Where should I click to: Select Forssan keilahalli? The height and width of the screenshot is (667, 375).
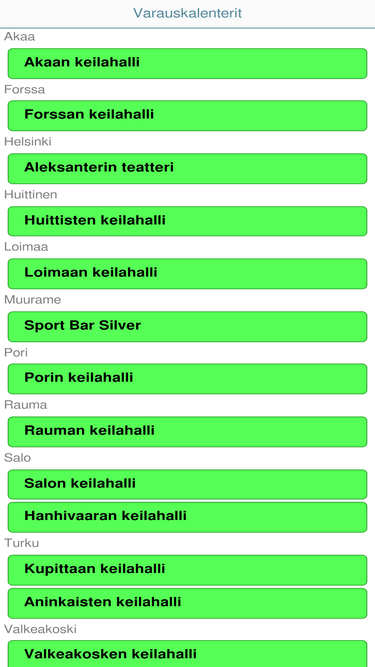[187, 116]
